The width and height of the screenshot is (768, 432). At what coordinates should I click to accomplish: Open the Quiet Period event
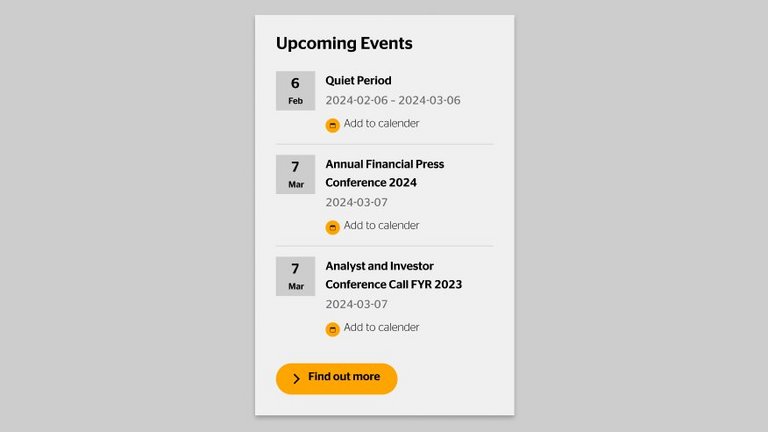click(358, 80)
